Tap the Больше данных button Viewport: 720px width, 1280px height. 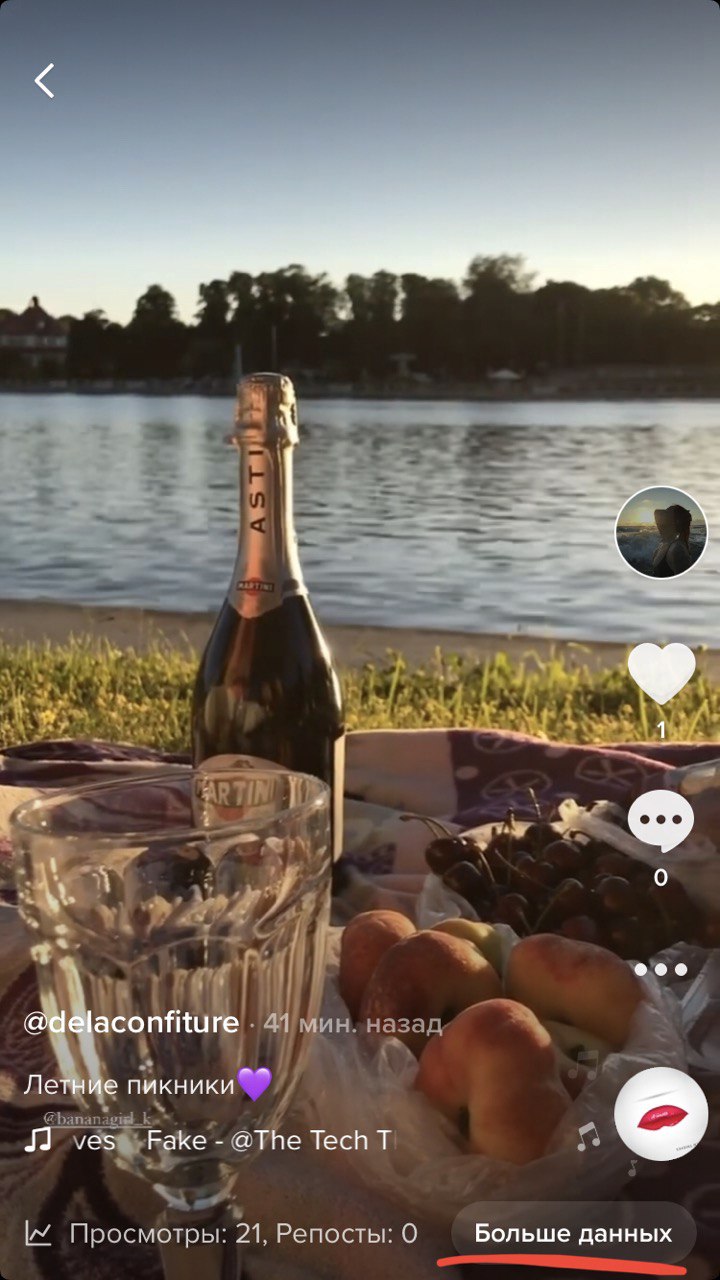coord(573,1234)
